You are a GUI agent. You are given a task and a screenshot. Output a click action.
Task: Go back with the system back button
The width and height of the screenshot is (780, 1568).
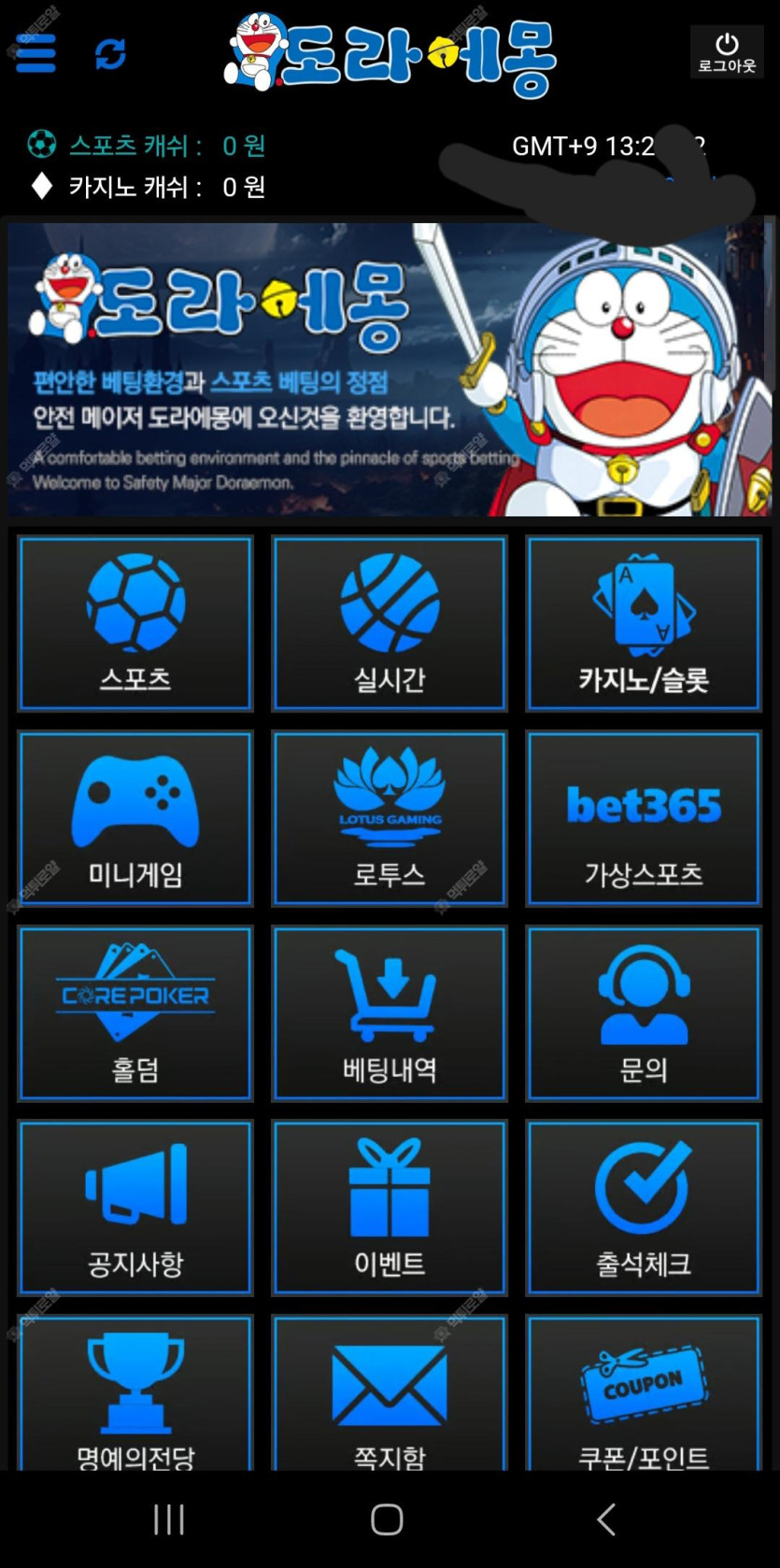coord(606,1519)
